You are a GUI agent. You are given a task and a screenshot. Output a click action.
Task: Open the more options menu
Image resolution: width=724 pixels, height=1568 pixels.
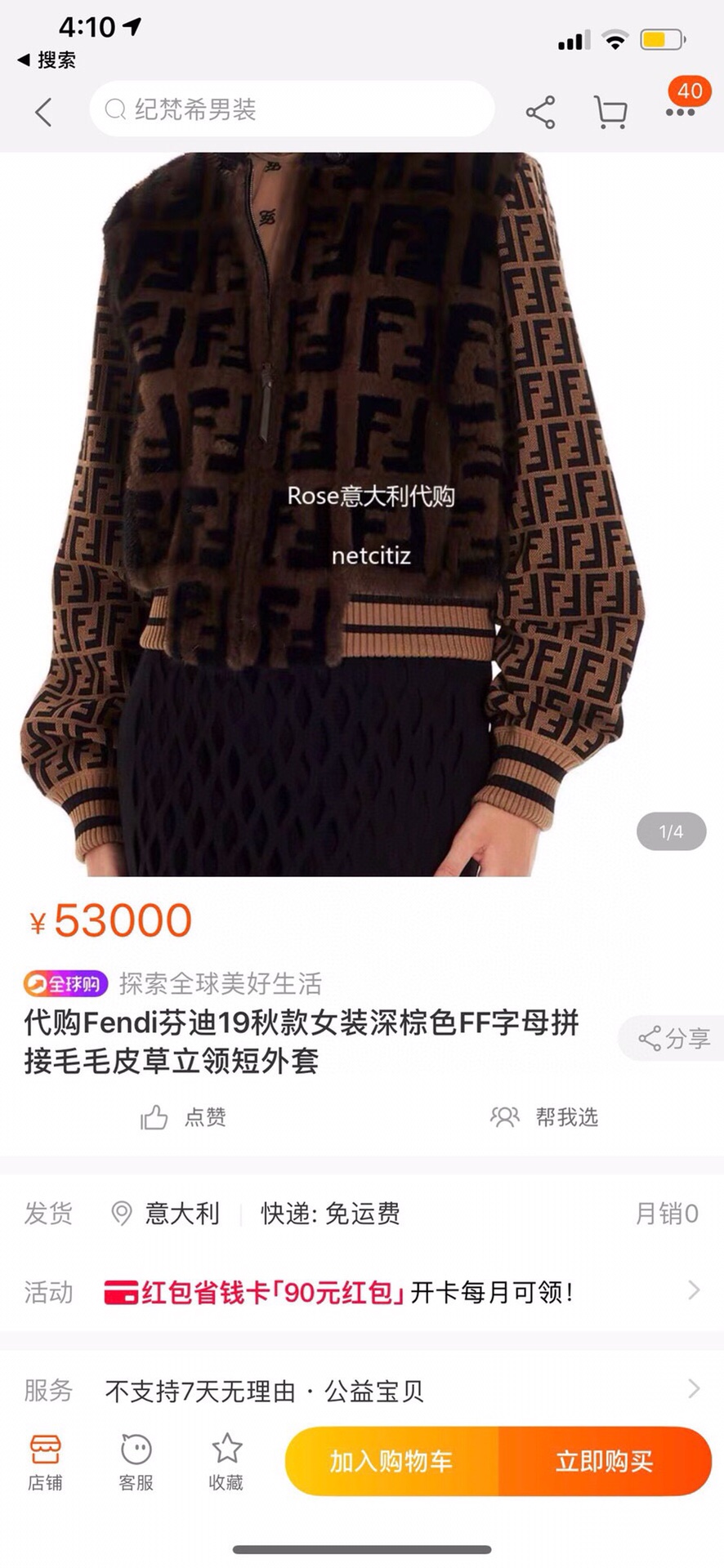(x=680, y=112)
